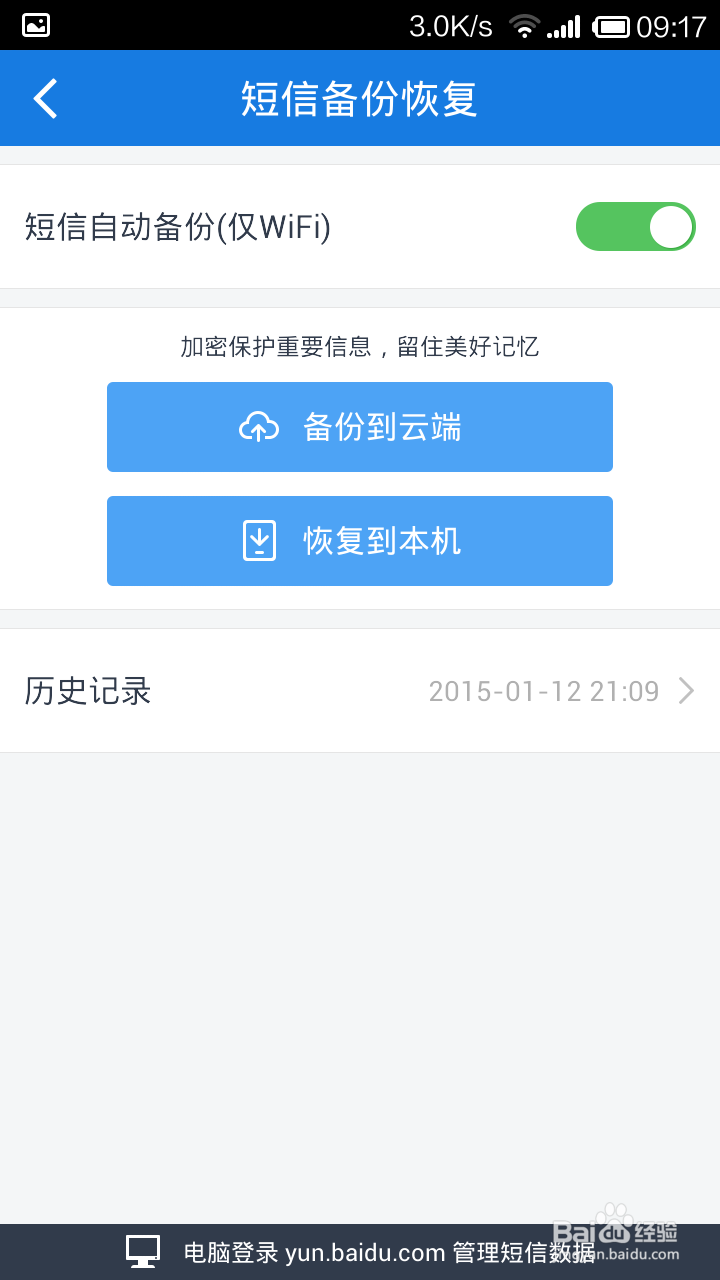Open the 历史记录 entry
The height and width of the screenshot is (1280, 720).
[87, 690]
